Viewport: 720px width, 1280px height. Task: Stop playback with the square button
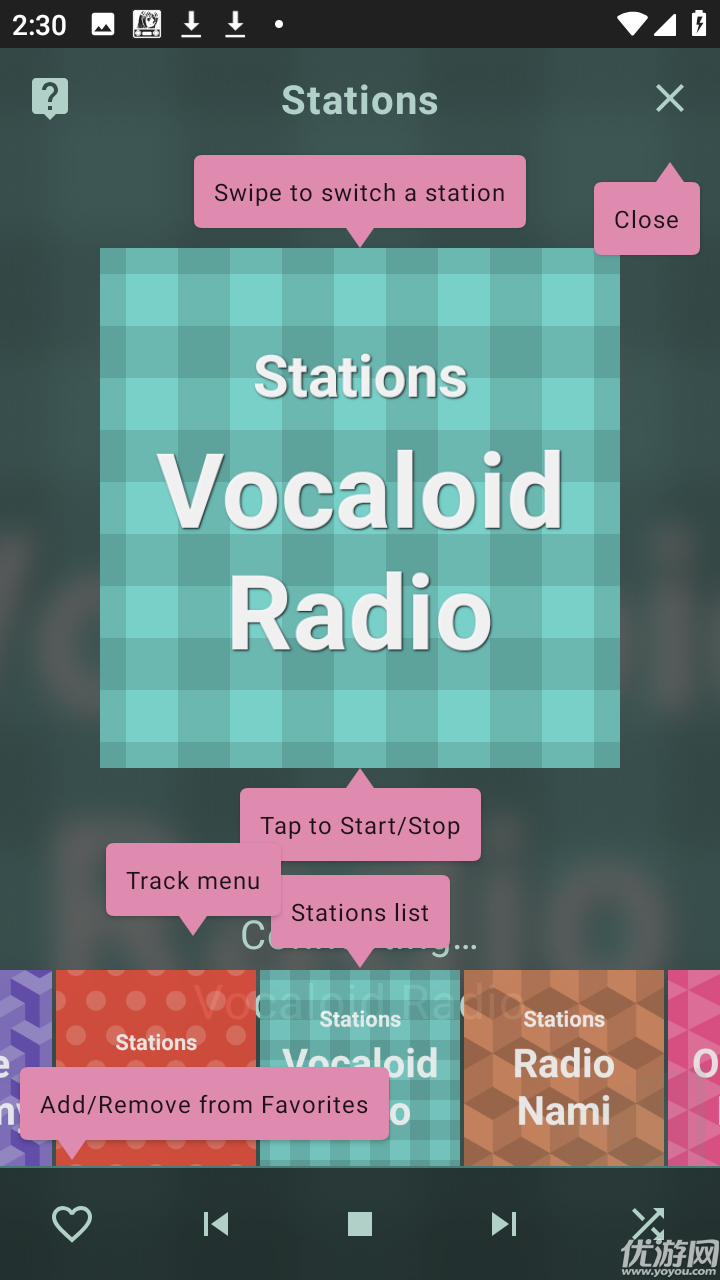tap(360, 1223)
